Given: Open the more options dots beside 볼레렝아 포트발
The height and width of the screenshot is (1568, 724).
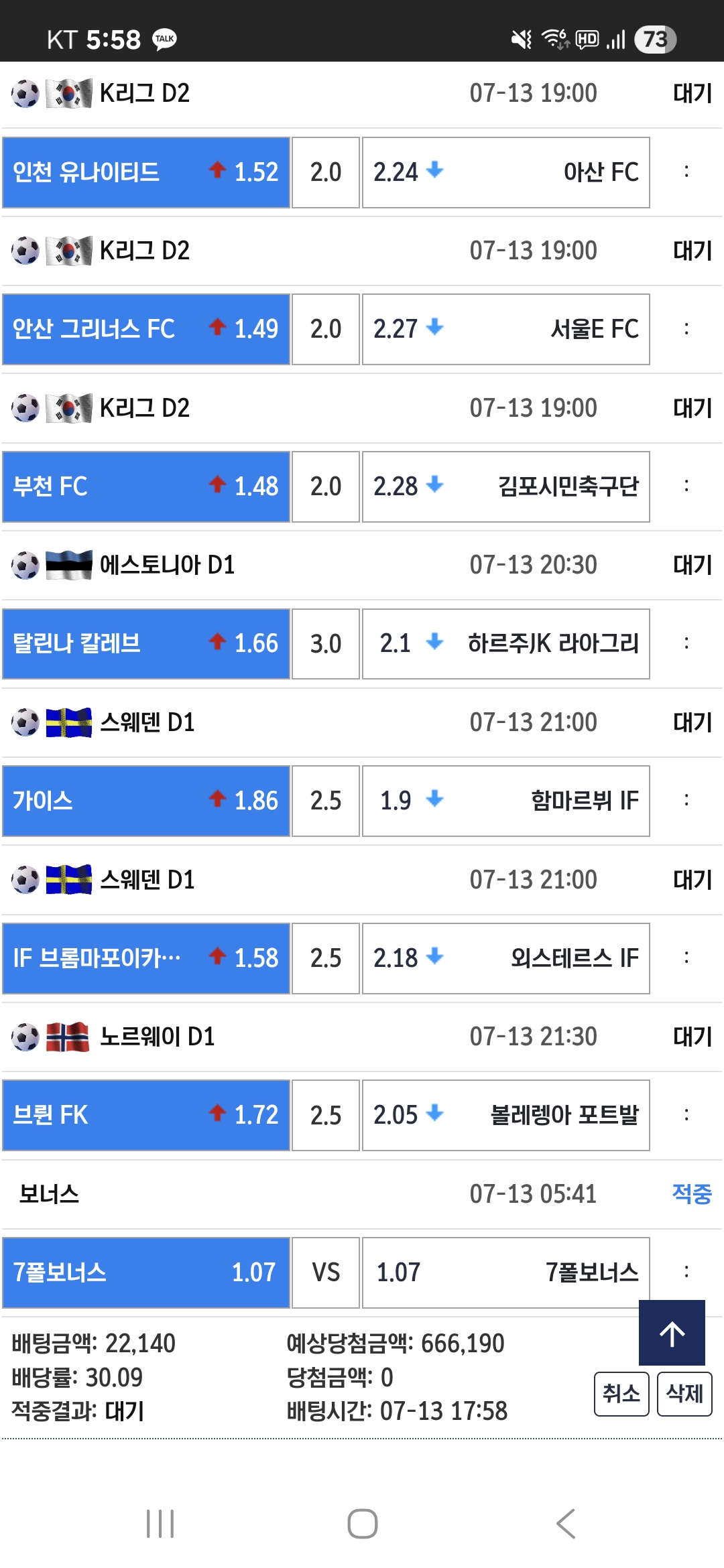Looking at the screenshot, I should pyautogui.click(x=686, y=1115).
